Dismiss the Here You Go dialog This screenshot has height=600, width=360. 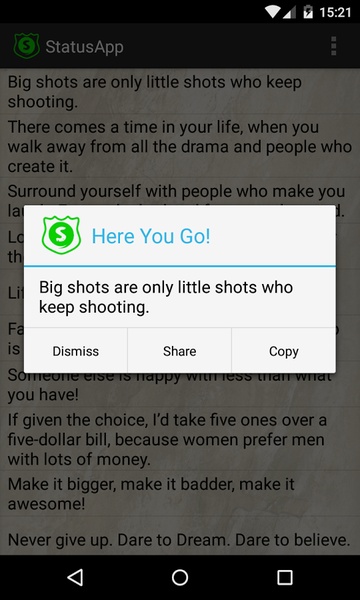click(x=76, y=351)
